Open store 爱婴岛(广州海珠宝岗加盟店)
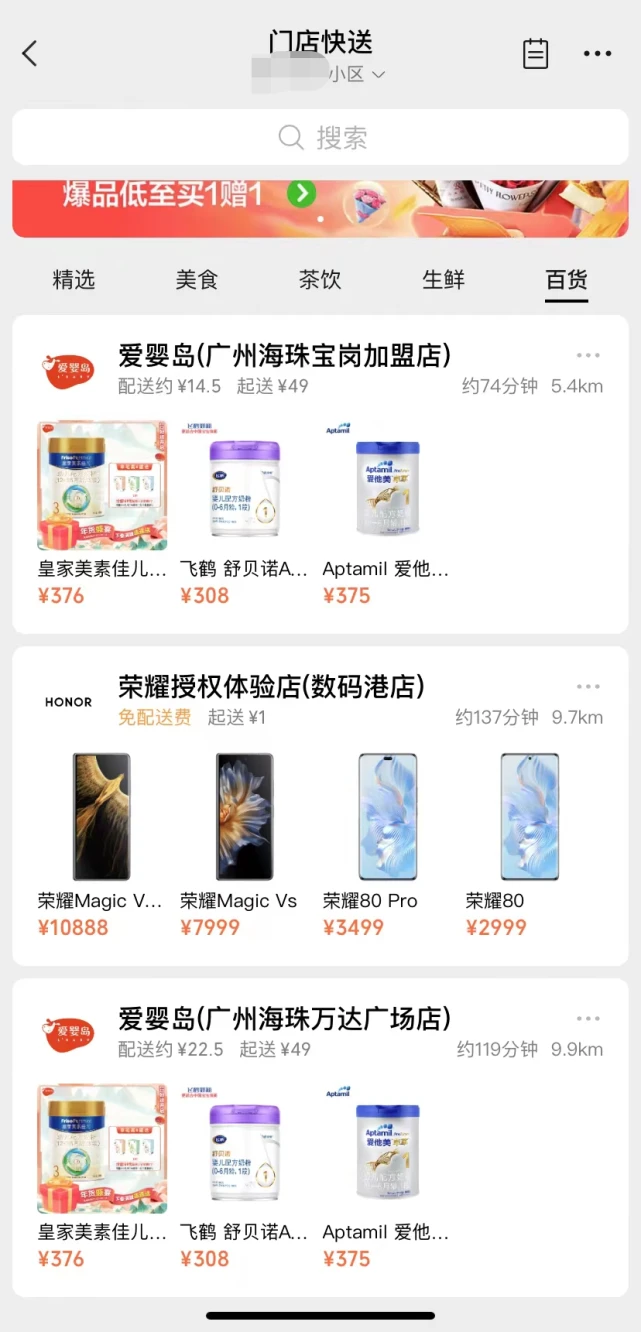The height and width of the screenshot is (1332, 641). point(285,355)
